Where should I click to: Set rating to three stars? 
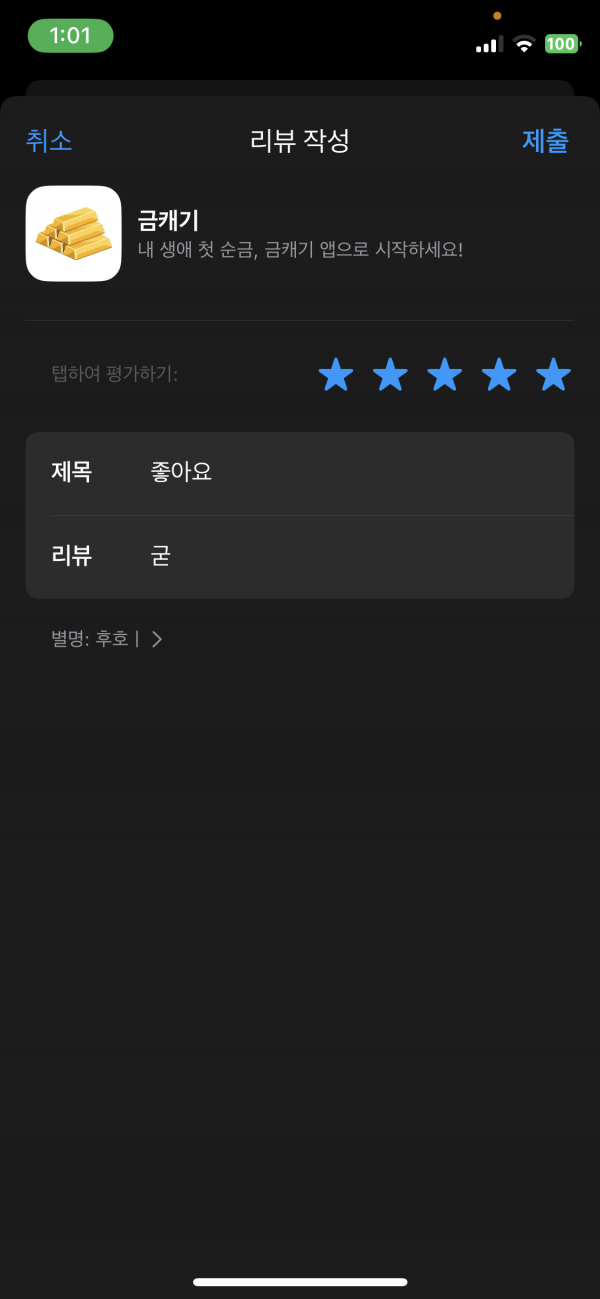pos(445,375)
